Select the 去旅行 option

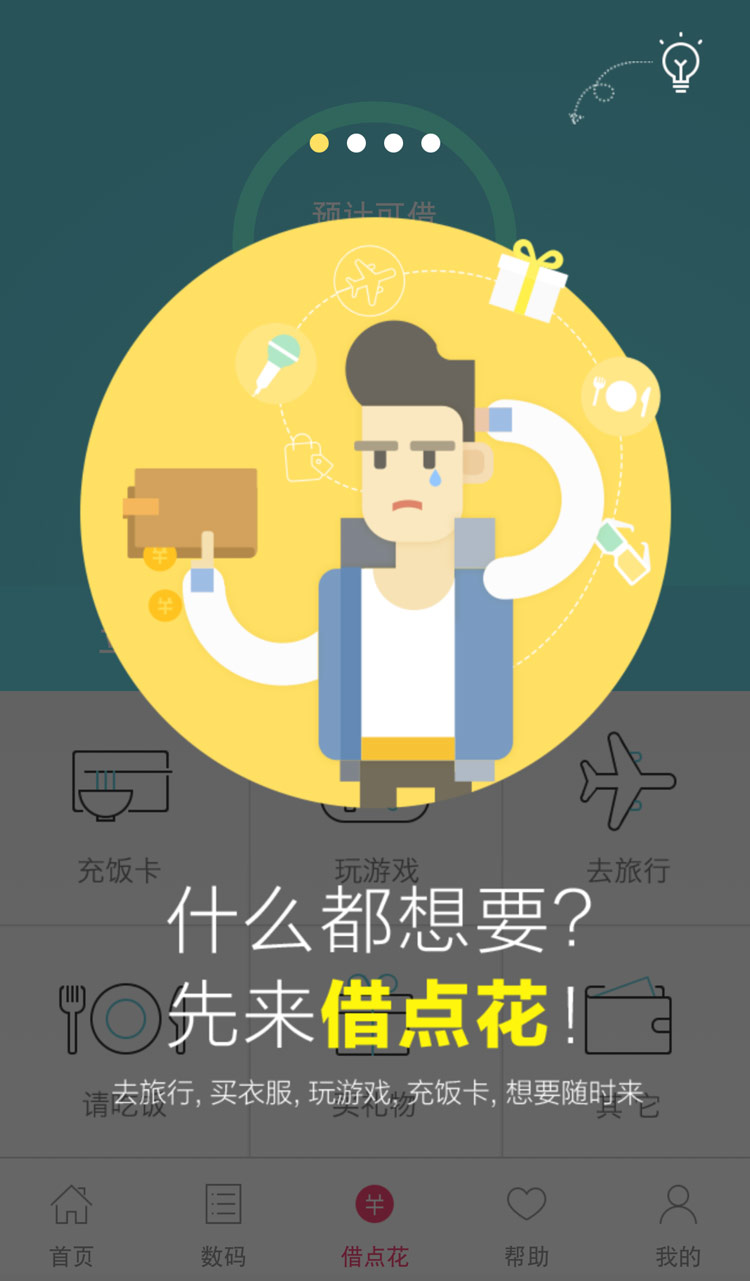pyautogui.click(x=628, y=812)
